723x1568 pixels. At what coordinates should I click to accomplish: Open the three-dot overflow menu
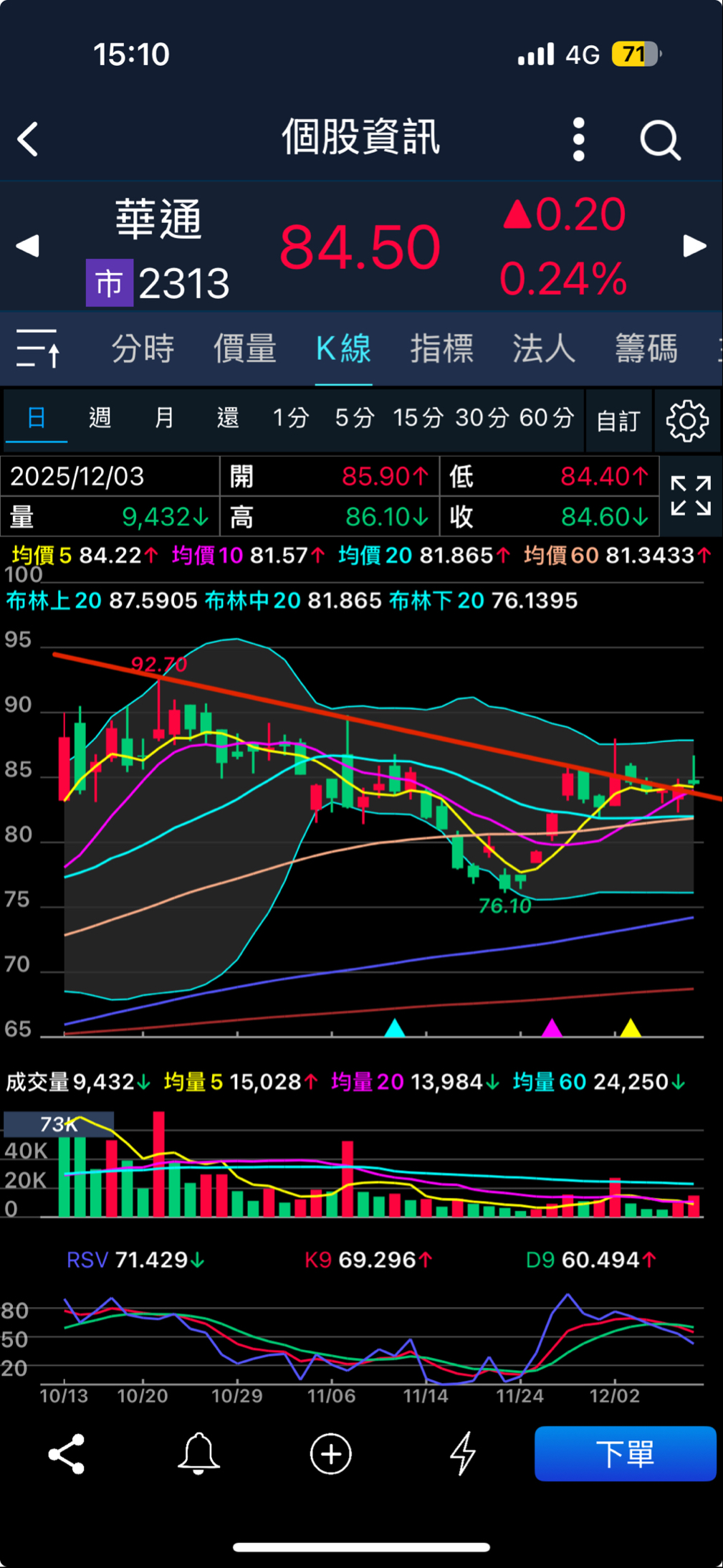[579, 139]
